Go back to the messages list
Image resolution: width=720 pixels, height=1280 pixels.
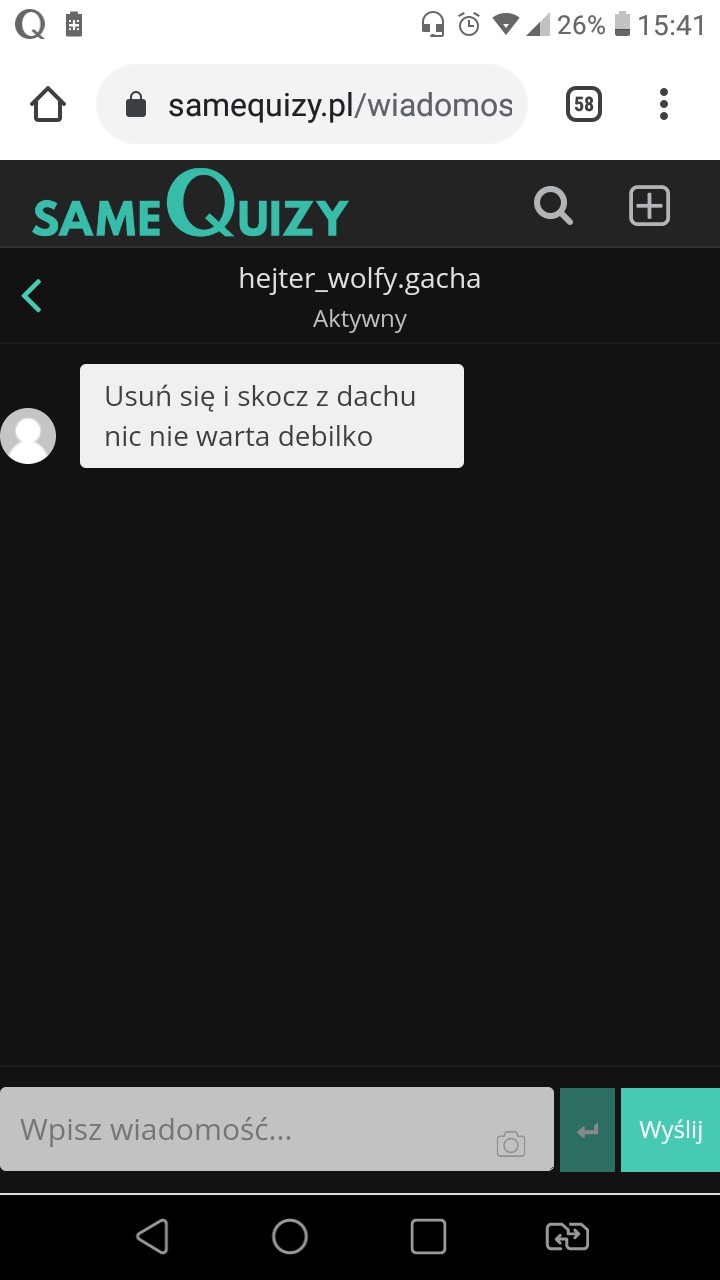(32, 295)
